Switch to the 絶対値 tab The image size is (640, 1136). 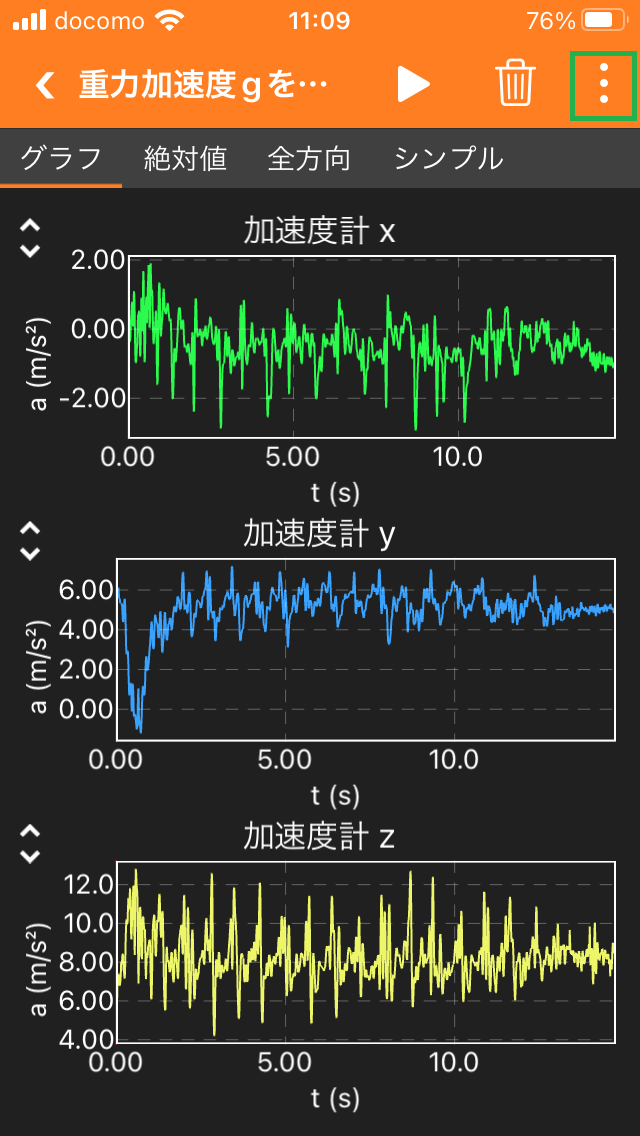coord(185,158)
